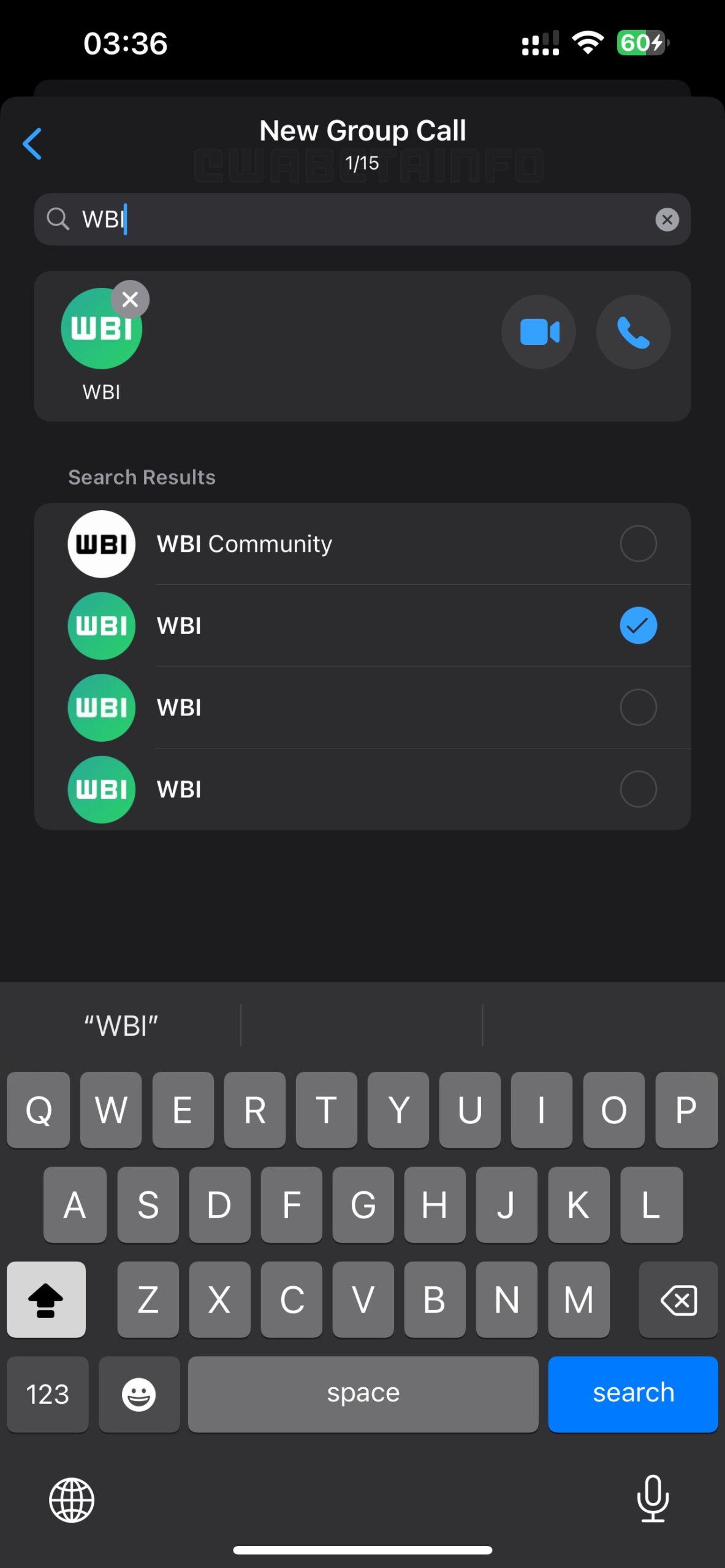The width and height of the screenshot is (725, 1568).
Task: Switch keyboard language with globe icon
Action: [72, 1500]
